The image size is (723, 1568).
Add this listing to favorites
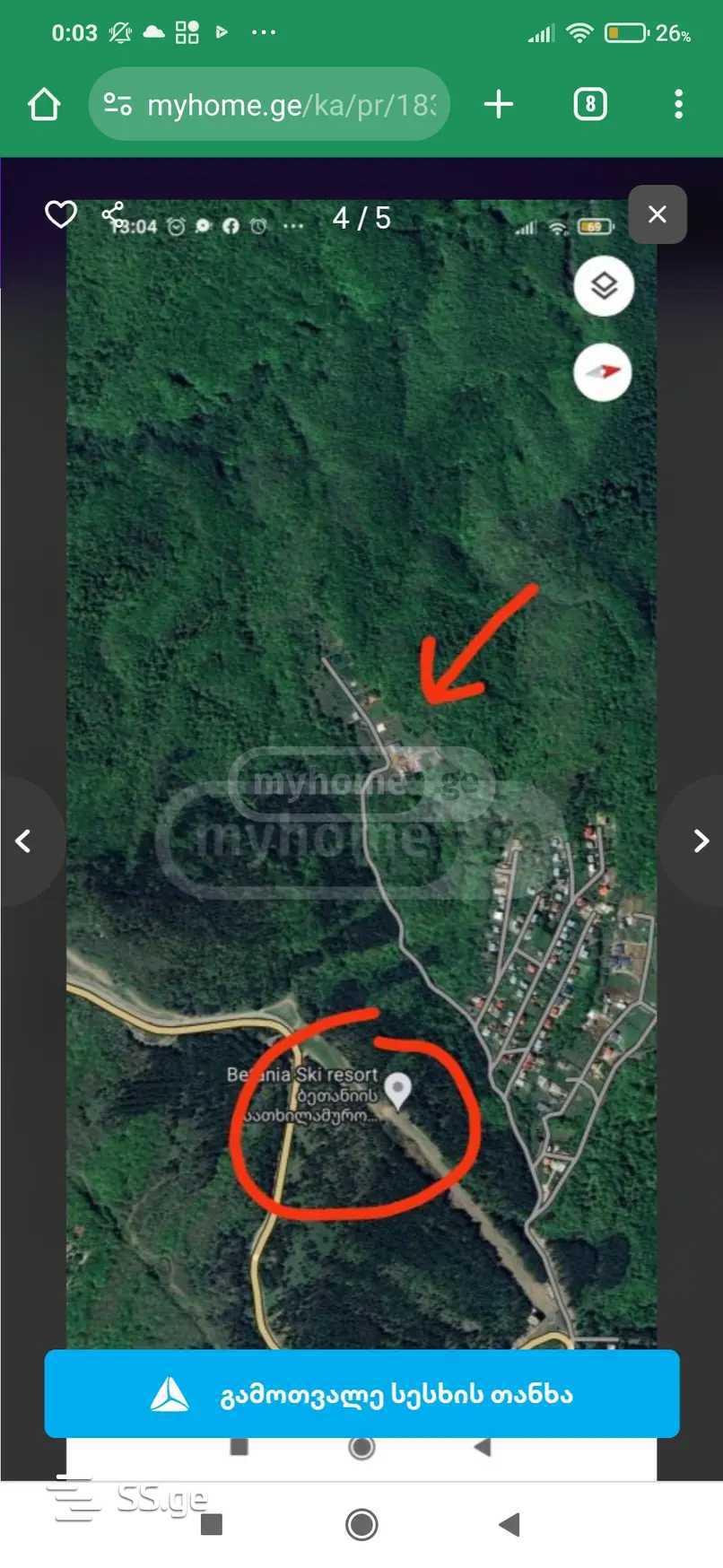pyautogui.click(x=61, y=215)
